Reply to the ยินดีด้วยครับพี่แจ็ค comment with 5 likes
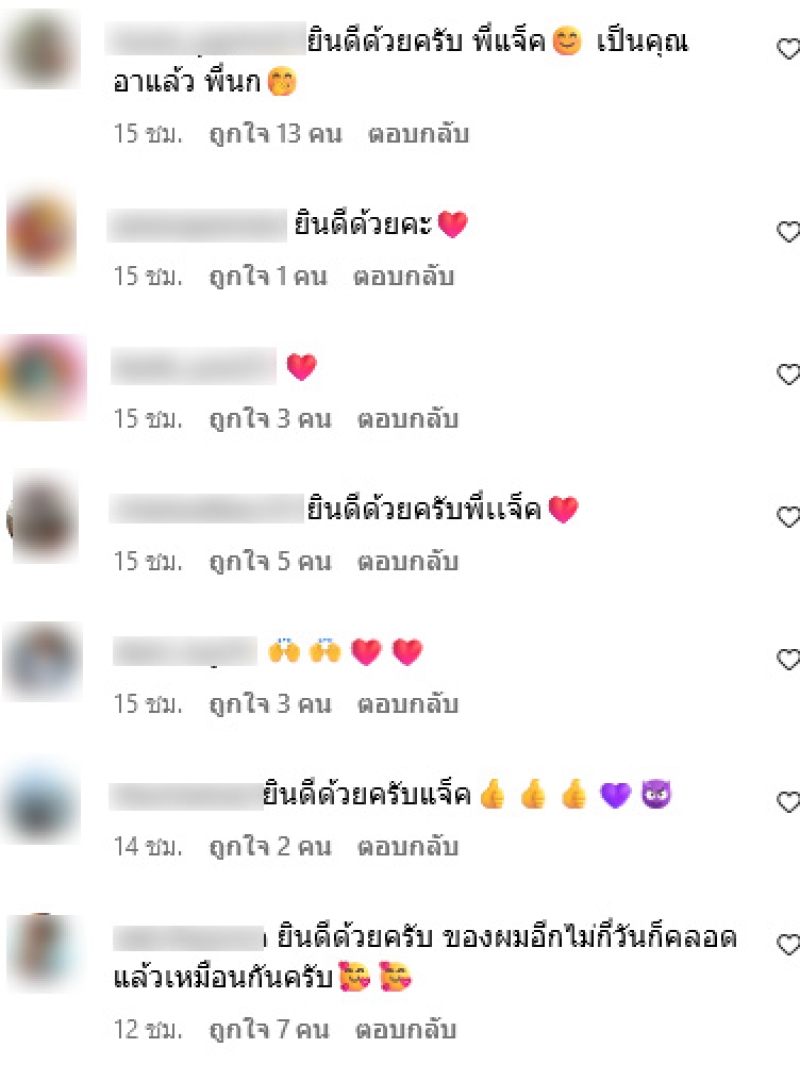800x1081 pixels. click(407, 562)
